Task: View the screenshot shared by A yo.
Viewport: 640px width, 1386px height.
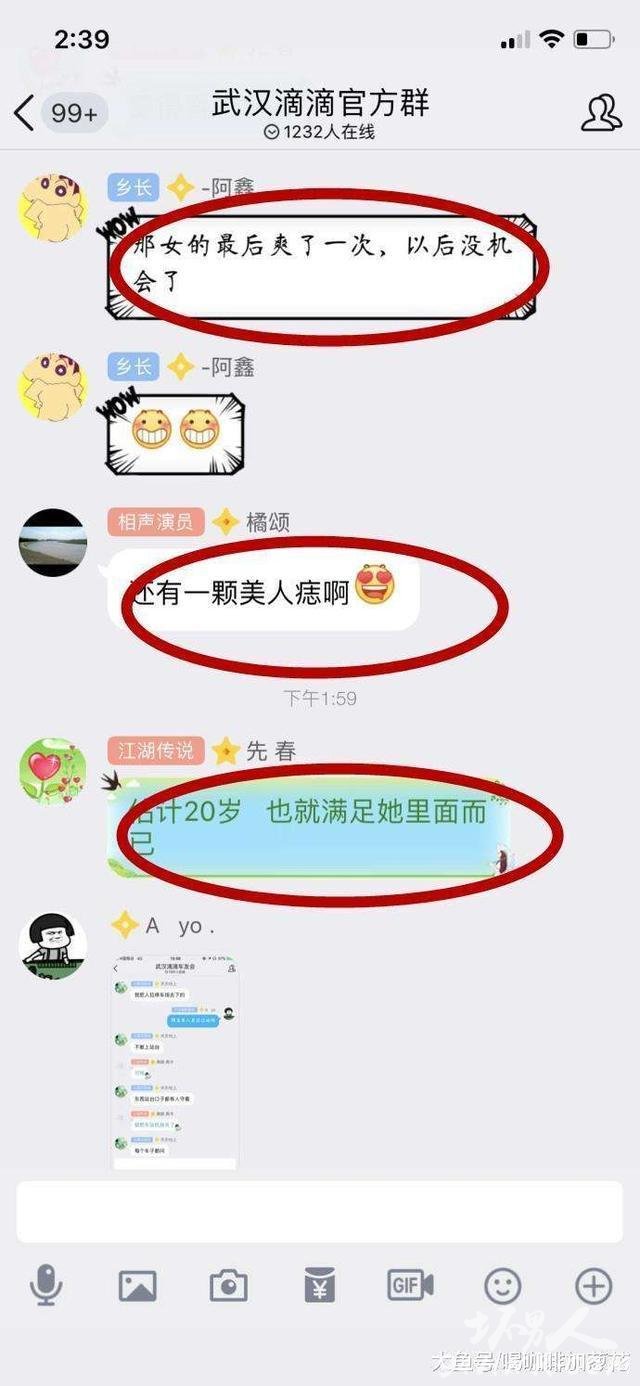Action: [x=174, y=1062]
